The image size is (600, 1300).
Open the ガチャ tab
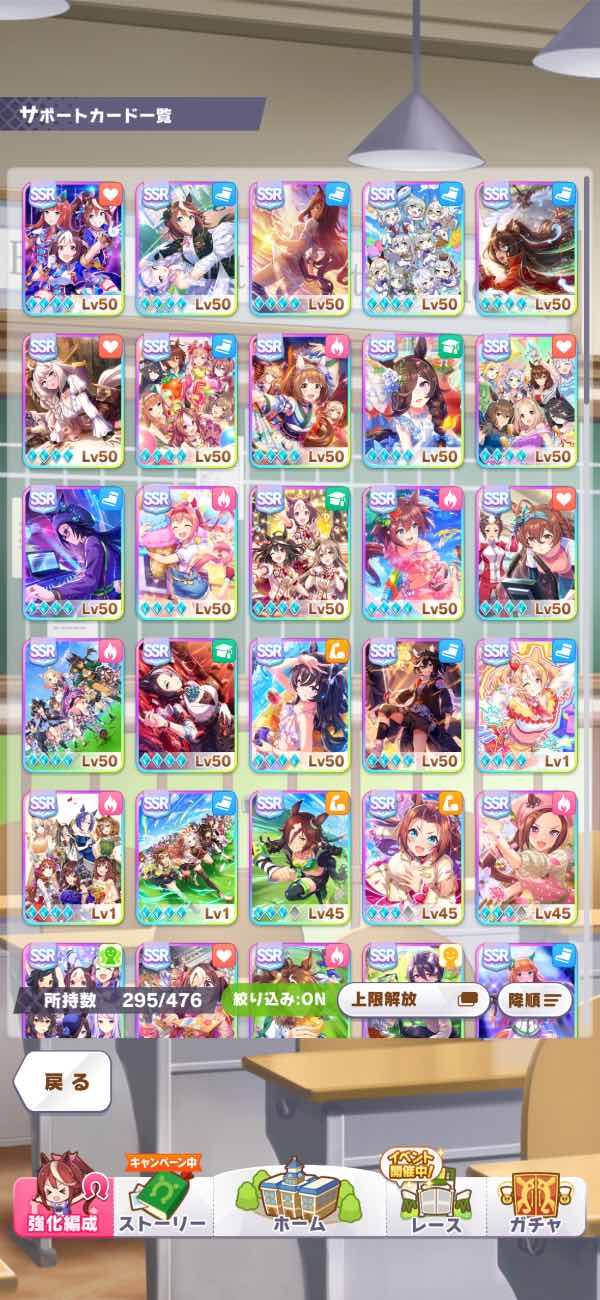pyautogui.click(x=534, y=1207)
